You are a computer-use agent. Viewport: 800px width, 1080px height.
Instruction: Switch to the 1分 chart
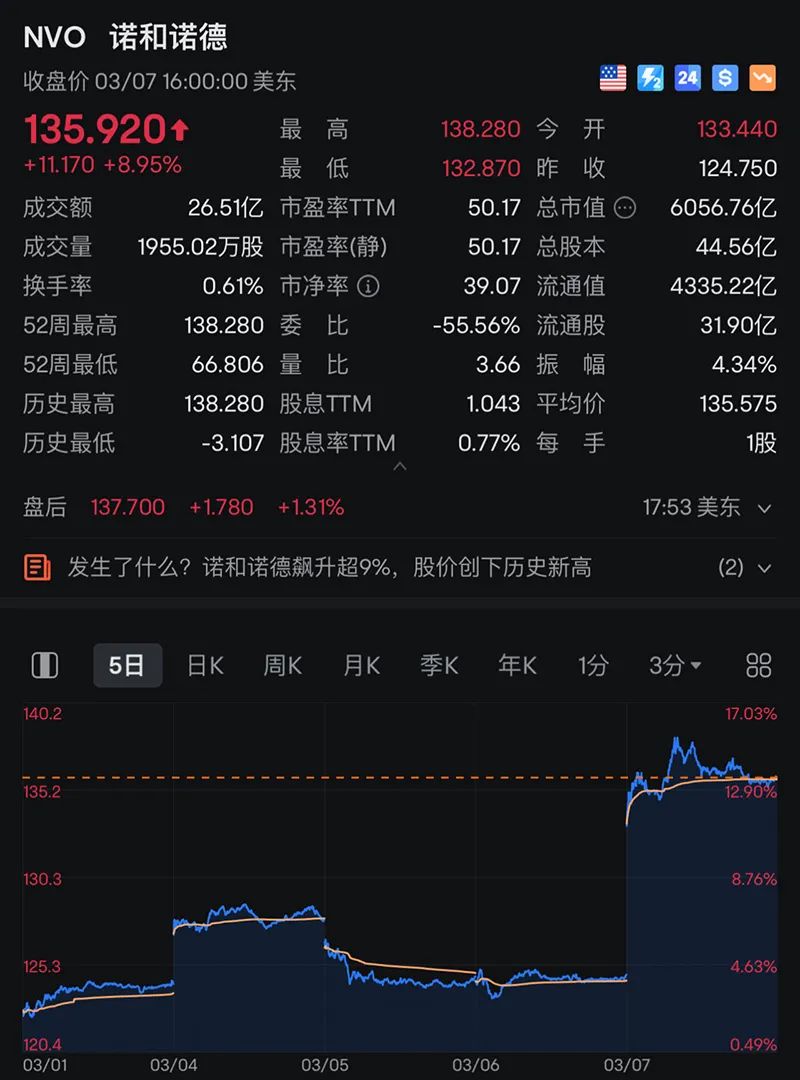[x=593, y=665]
